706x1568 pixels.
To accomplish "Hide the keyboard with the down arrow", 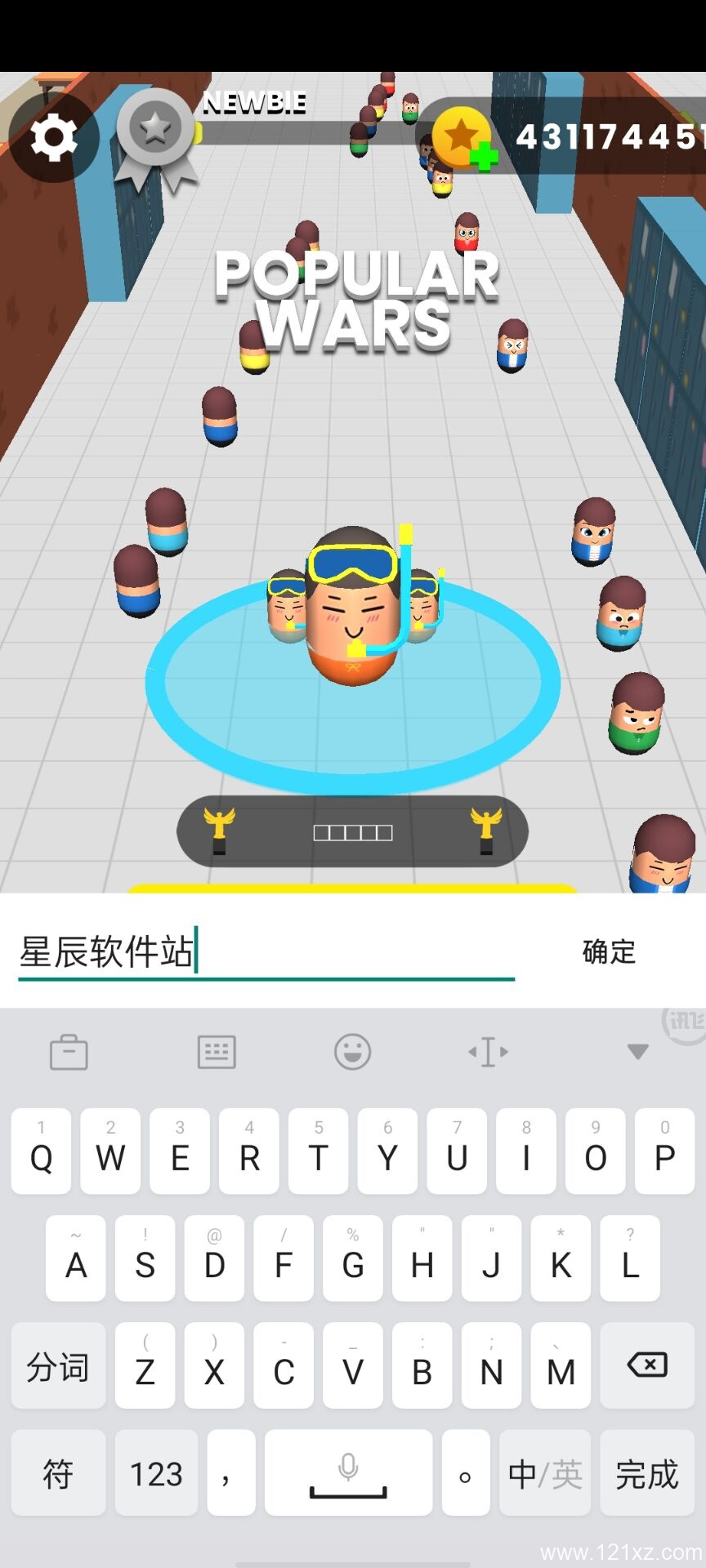I will coord(637,1052).
